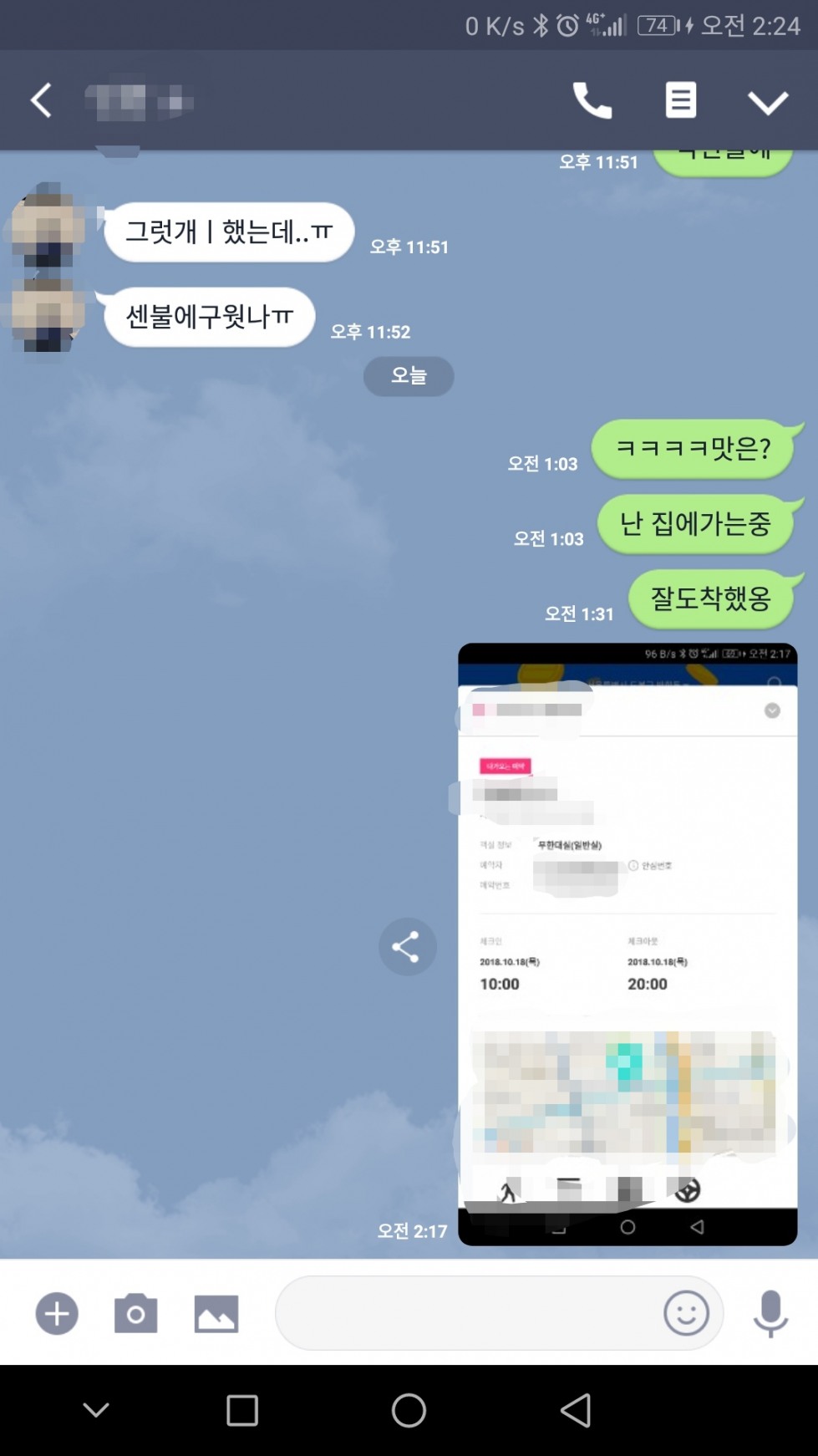Start a voice call
This screenshot has height=1456, width=818.
click(592, 101)
